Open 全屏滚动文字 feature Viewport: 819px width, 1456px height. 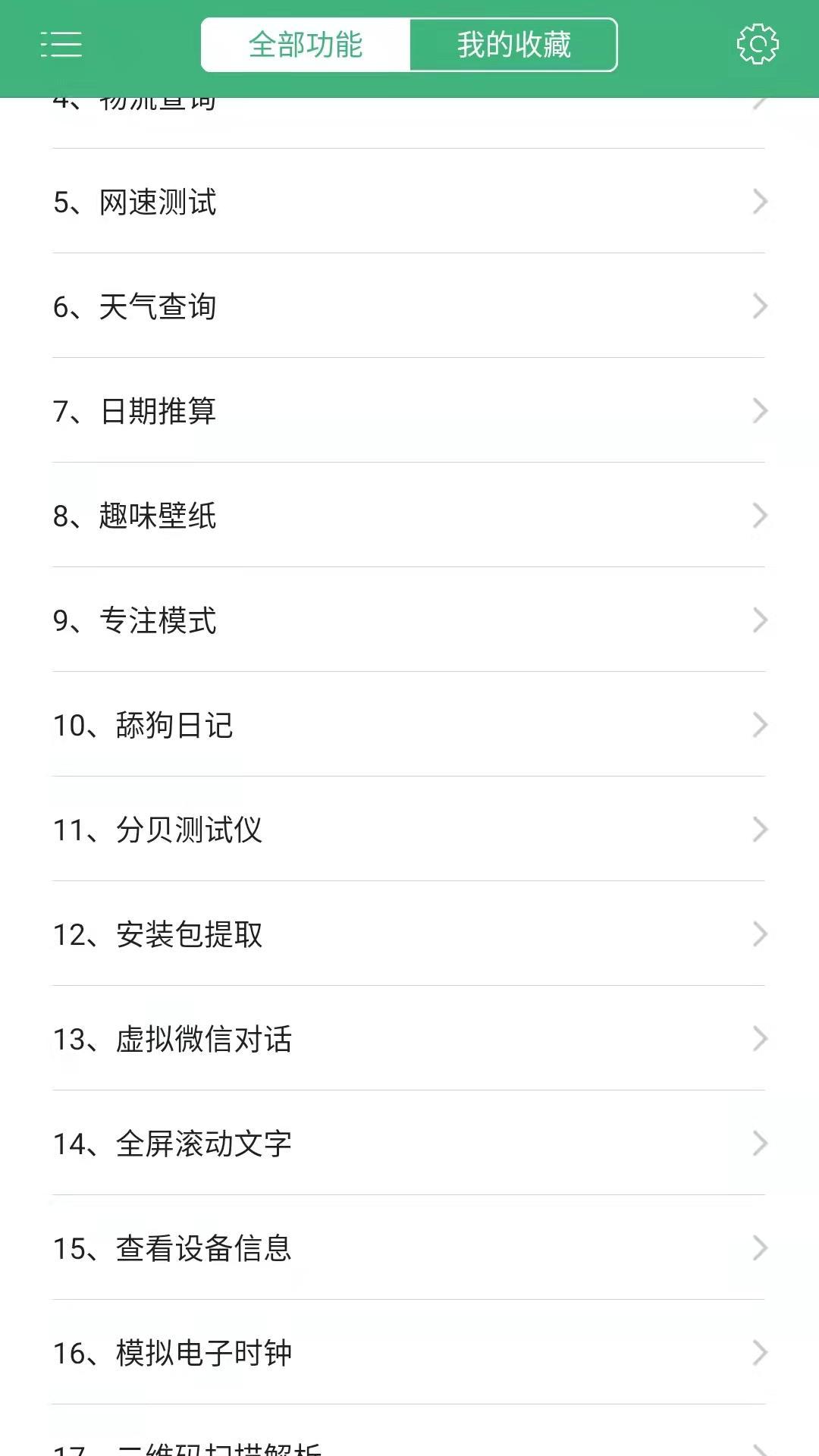point(409,1144)
